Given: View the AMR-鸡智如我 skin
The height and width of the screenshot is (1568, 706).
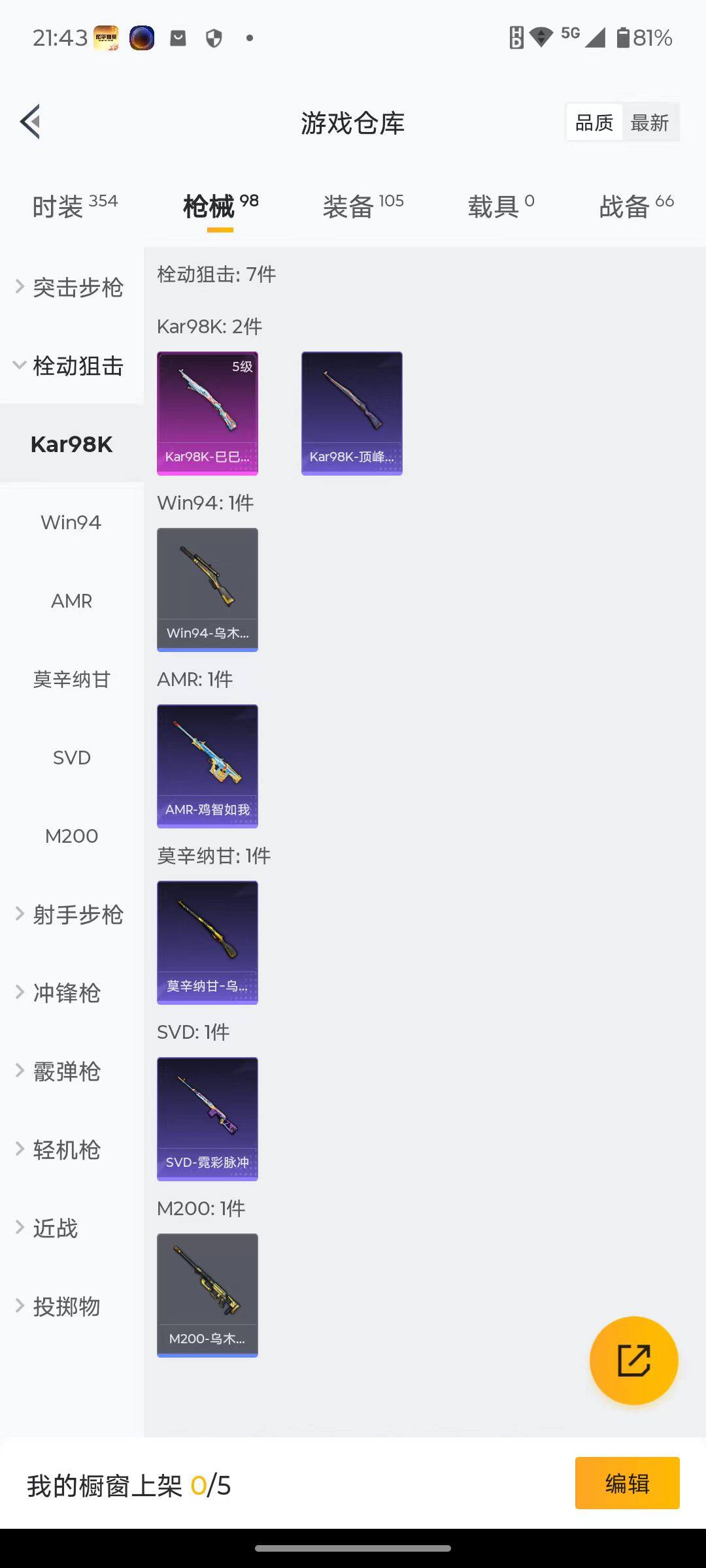Looking at the screenshot, I should [207, 766].
